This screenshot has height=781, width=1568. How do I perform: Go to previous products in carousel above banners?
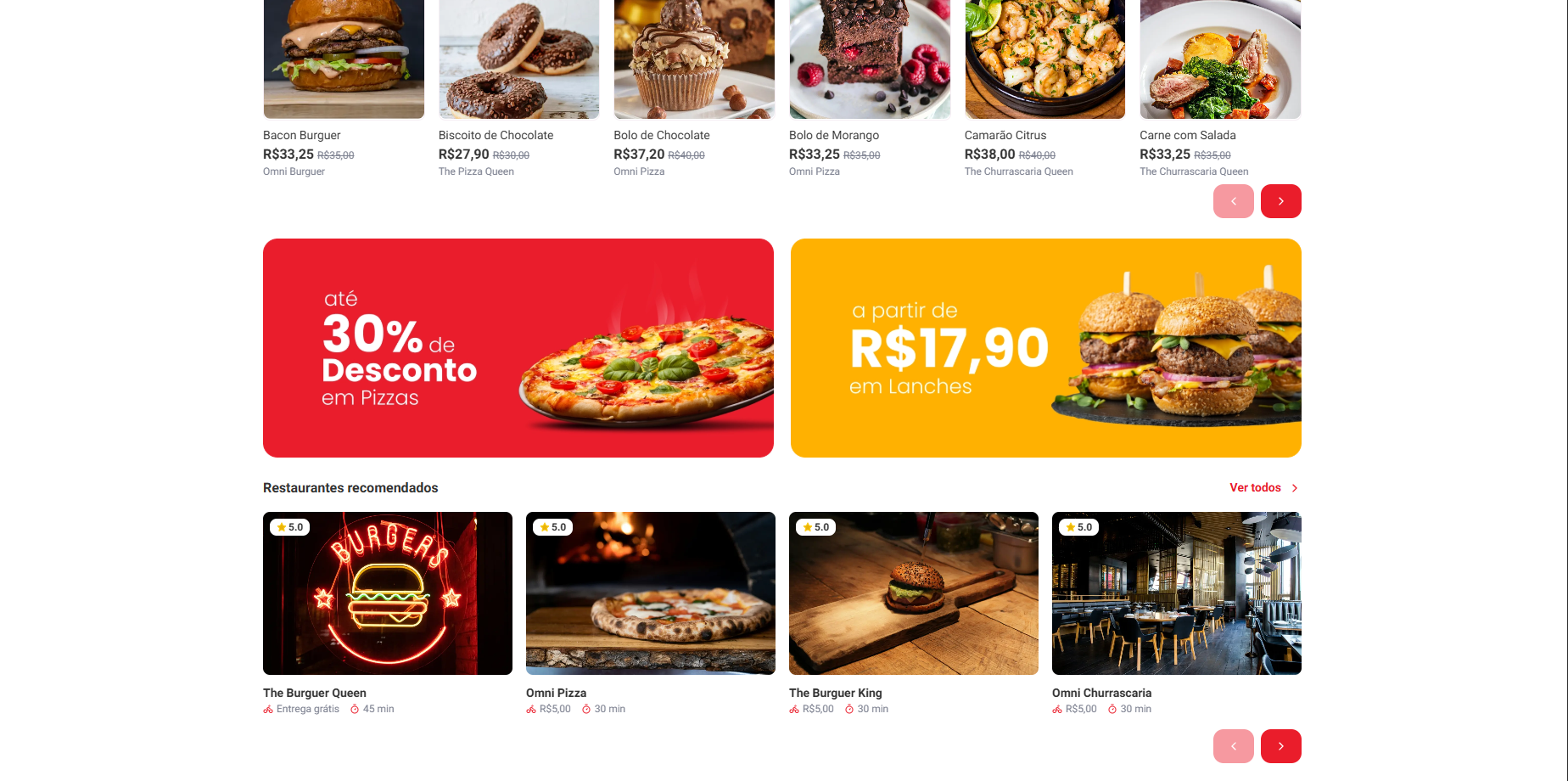pos(1233,201)
